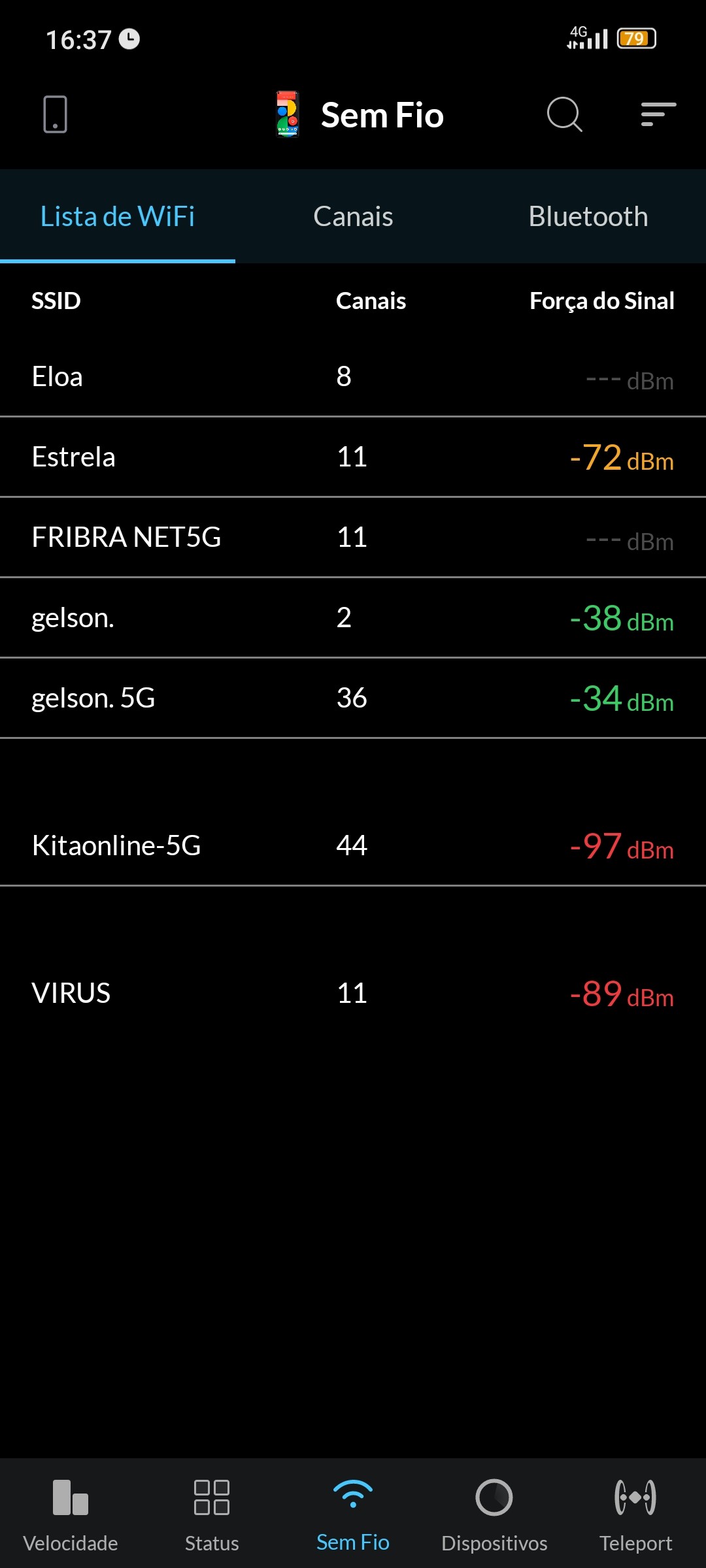Open the Estrela network row

coord(353,457)
